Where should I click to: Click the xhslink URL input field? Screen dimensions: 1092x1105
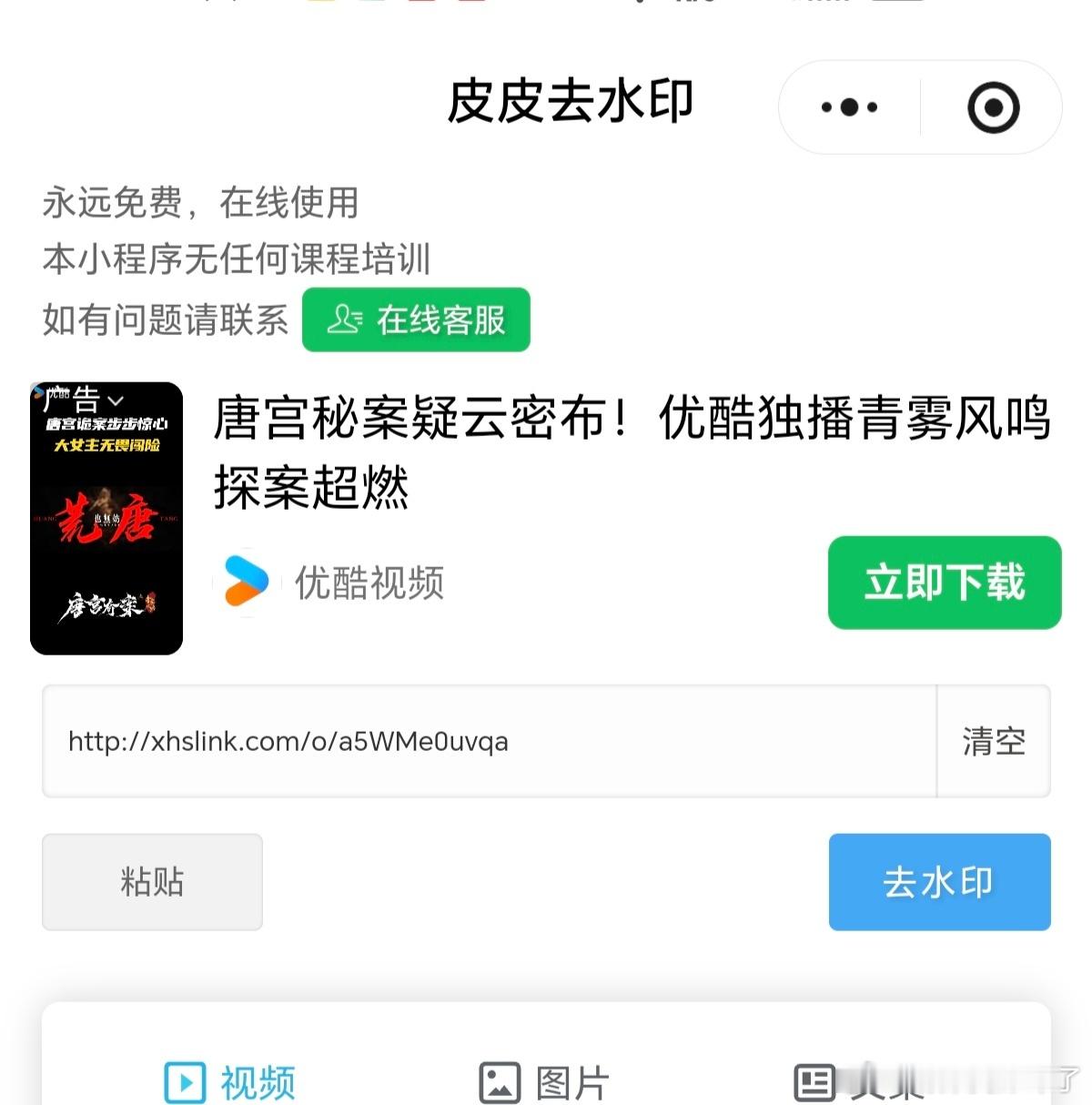click(x=455, y=741)
